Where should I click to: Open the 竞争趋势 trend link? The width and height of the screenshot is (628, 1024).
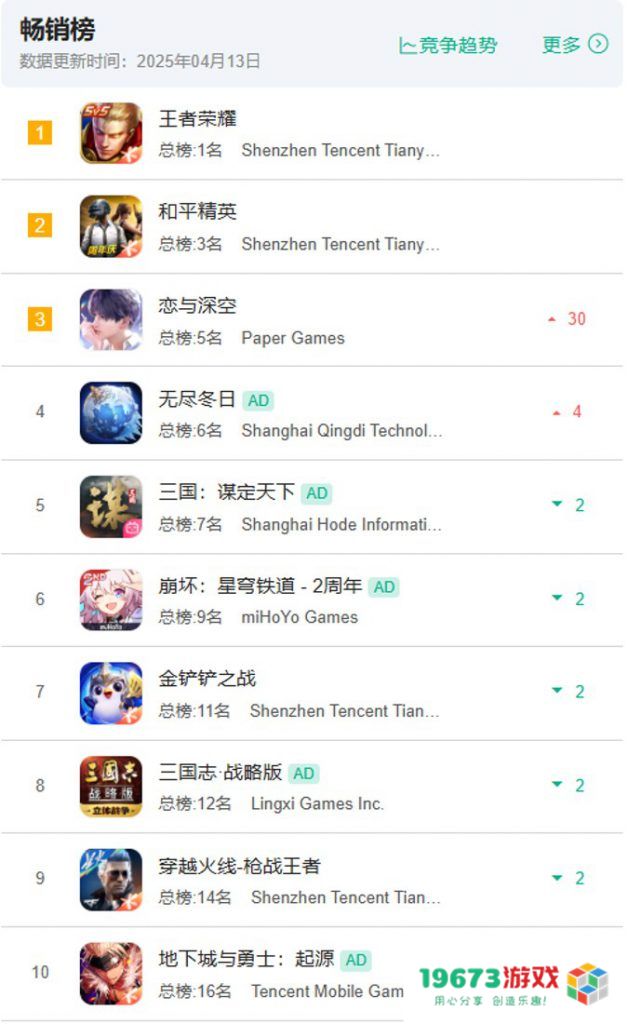(x=448, y=45)
